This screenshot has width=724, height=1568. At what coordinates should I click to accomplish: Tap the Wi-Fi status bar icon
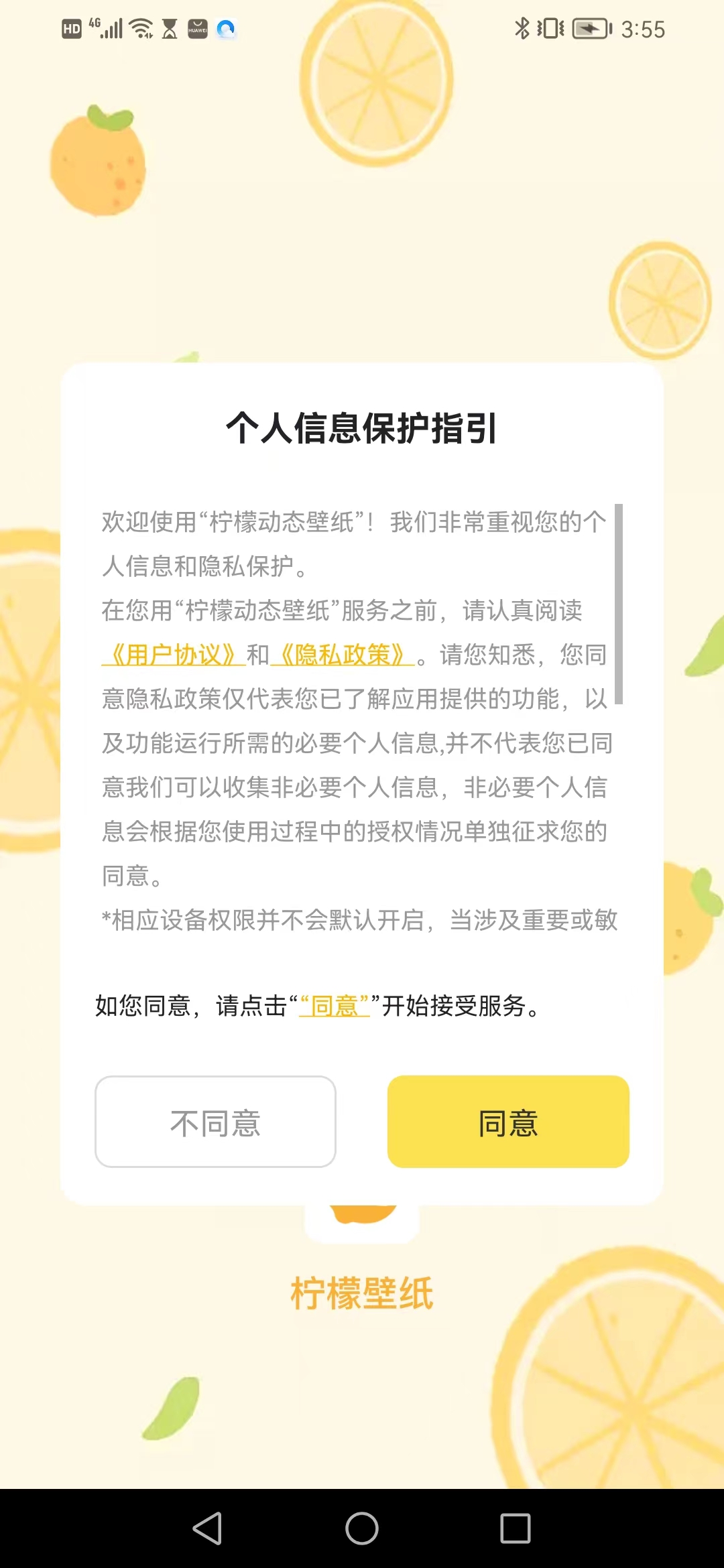coord(141,28)
